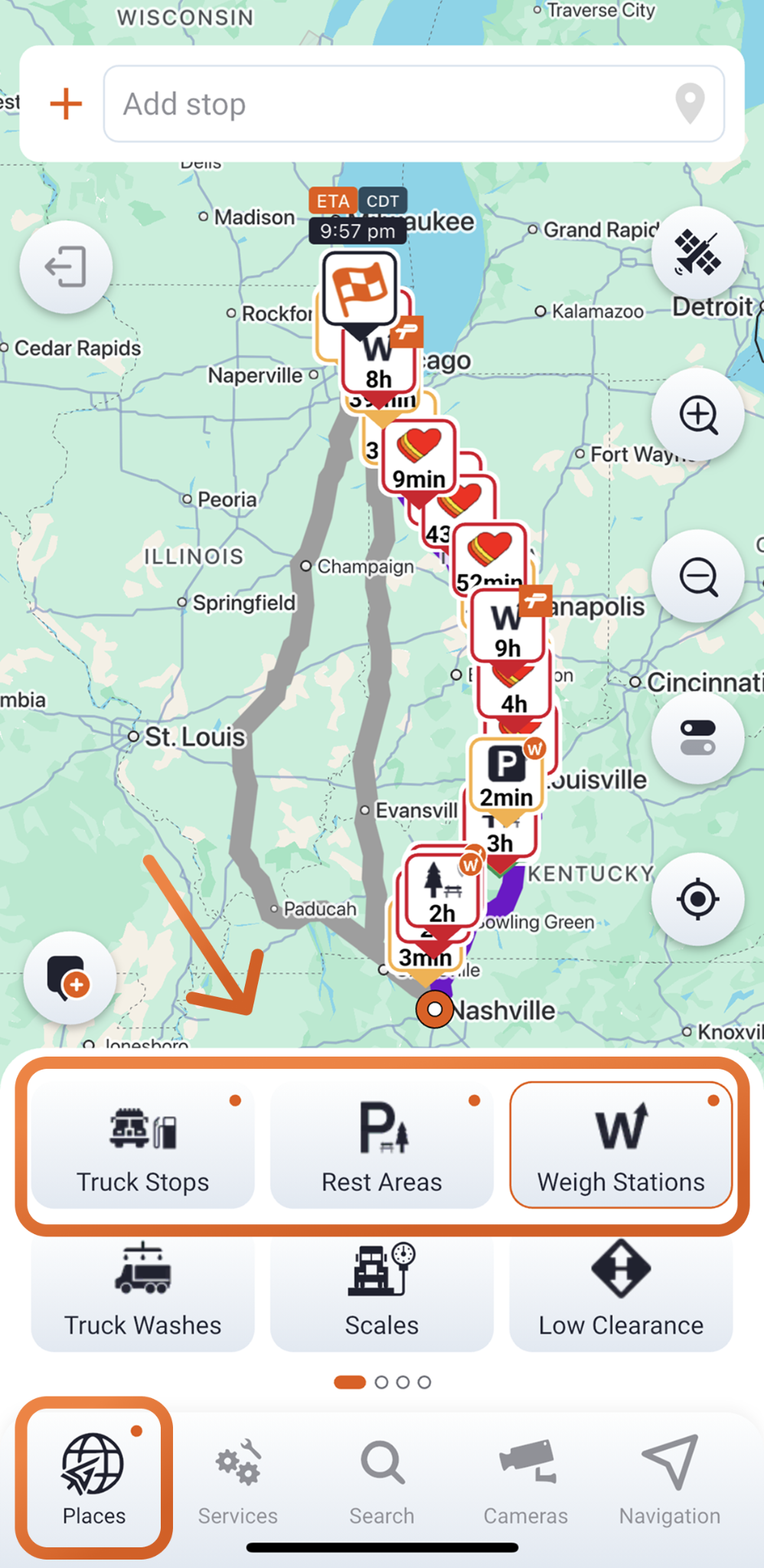Zoom out on the map

pos(697,577)
